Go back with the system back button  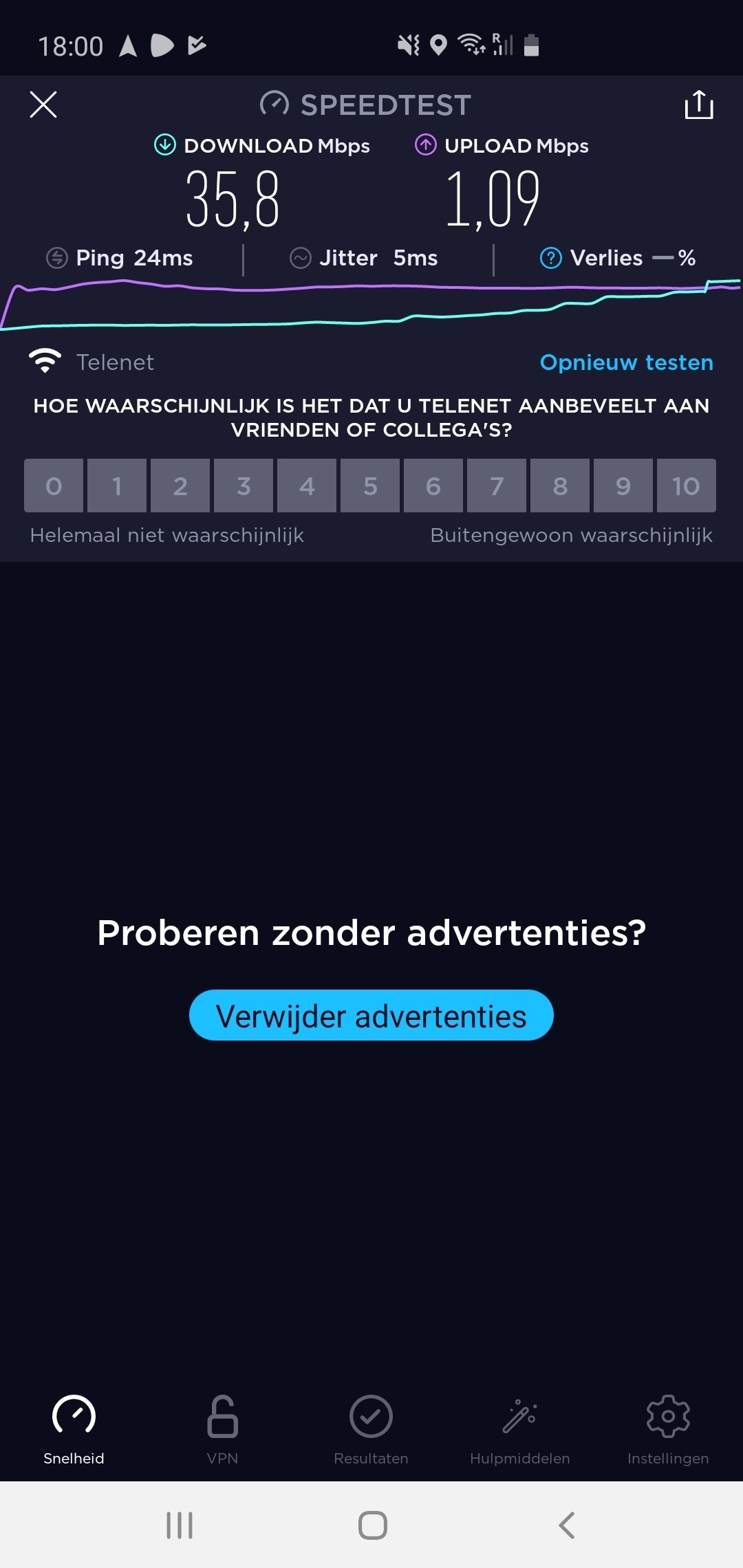coord(566,1525)
